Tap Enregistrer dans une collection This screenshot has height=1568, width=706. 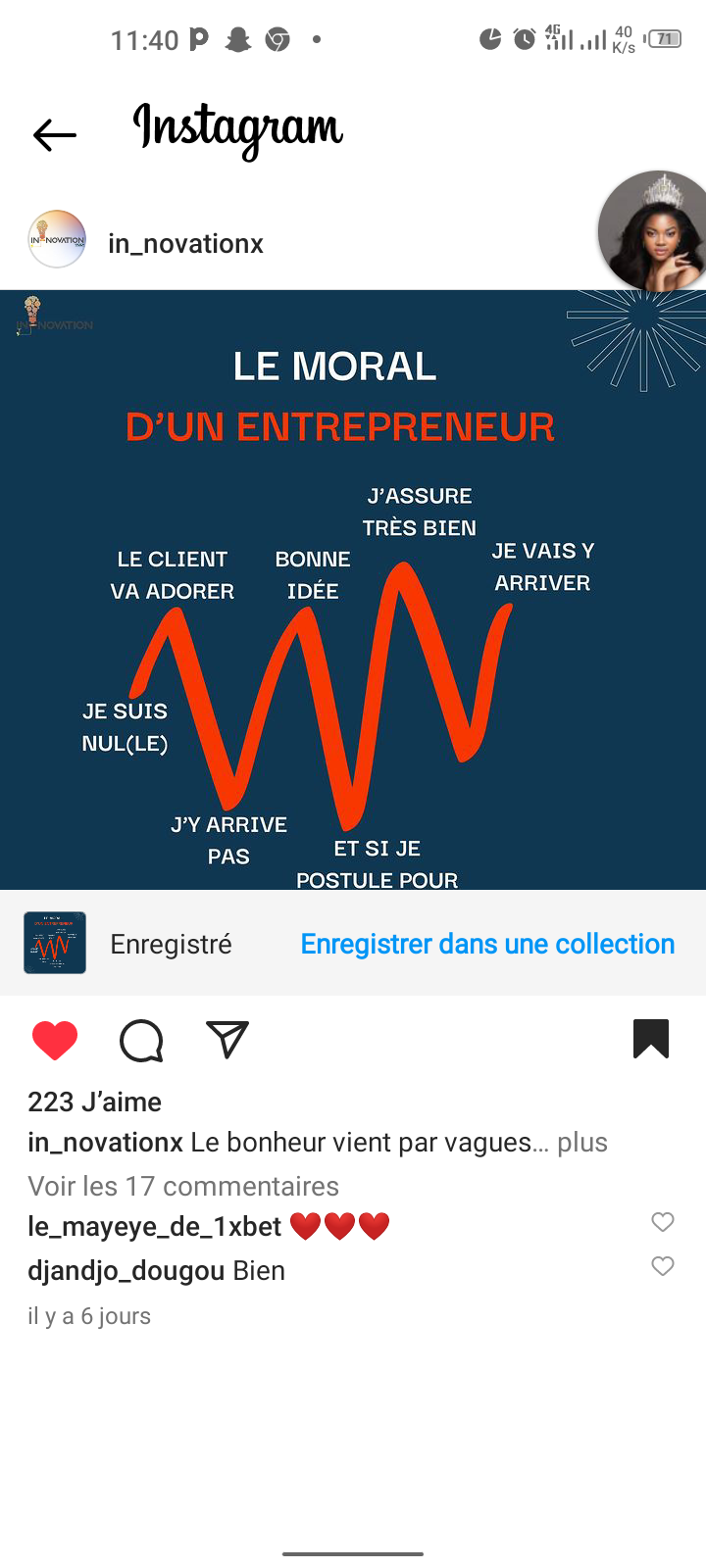tap(487, 944)
